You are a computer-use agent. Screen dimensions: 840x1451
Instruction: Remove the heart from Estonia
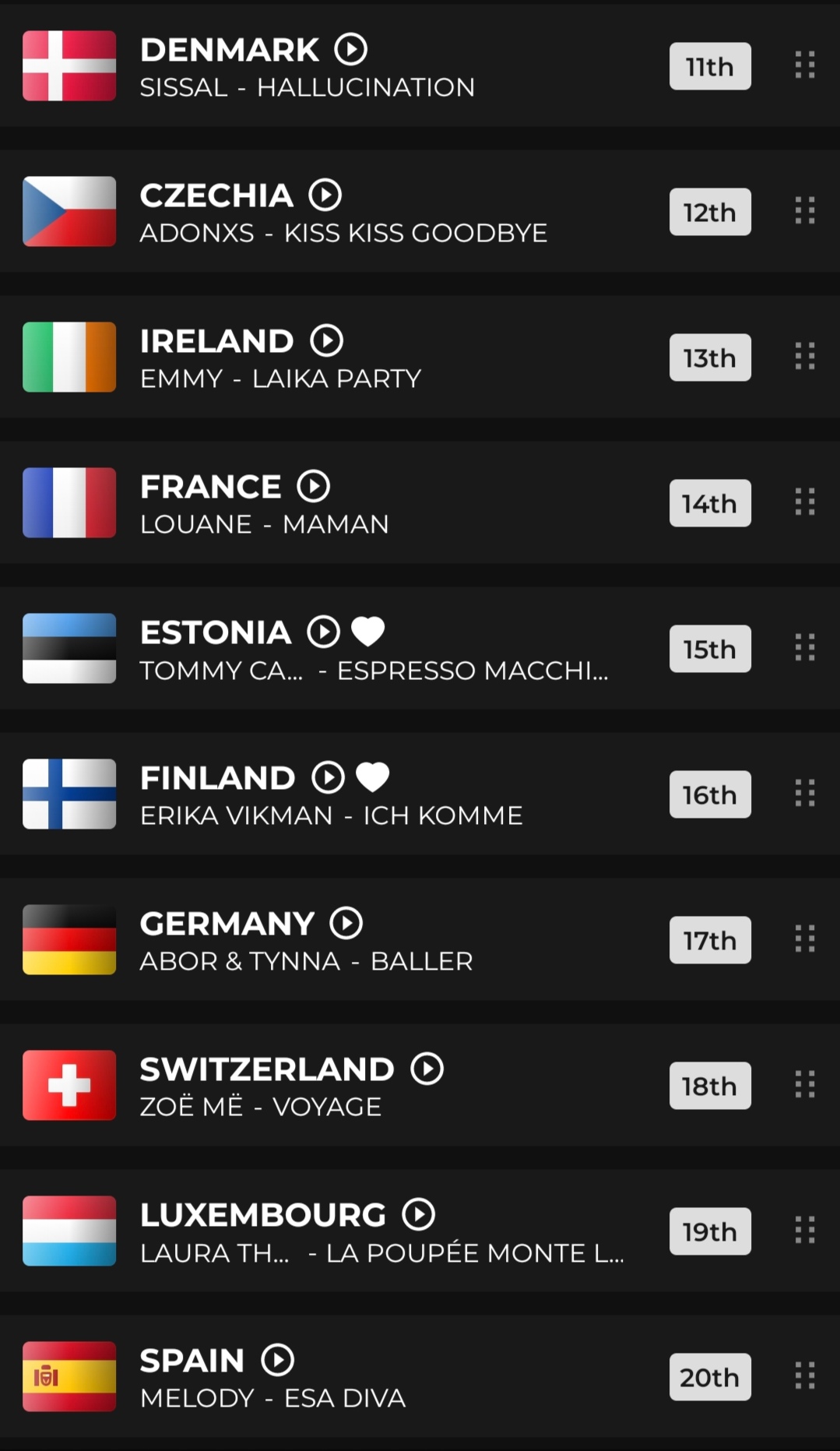[368, 632]
